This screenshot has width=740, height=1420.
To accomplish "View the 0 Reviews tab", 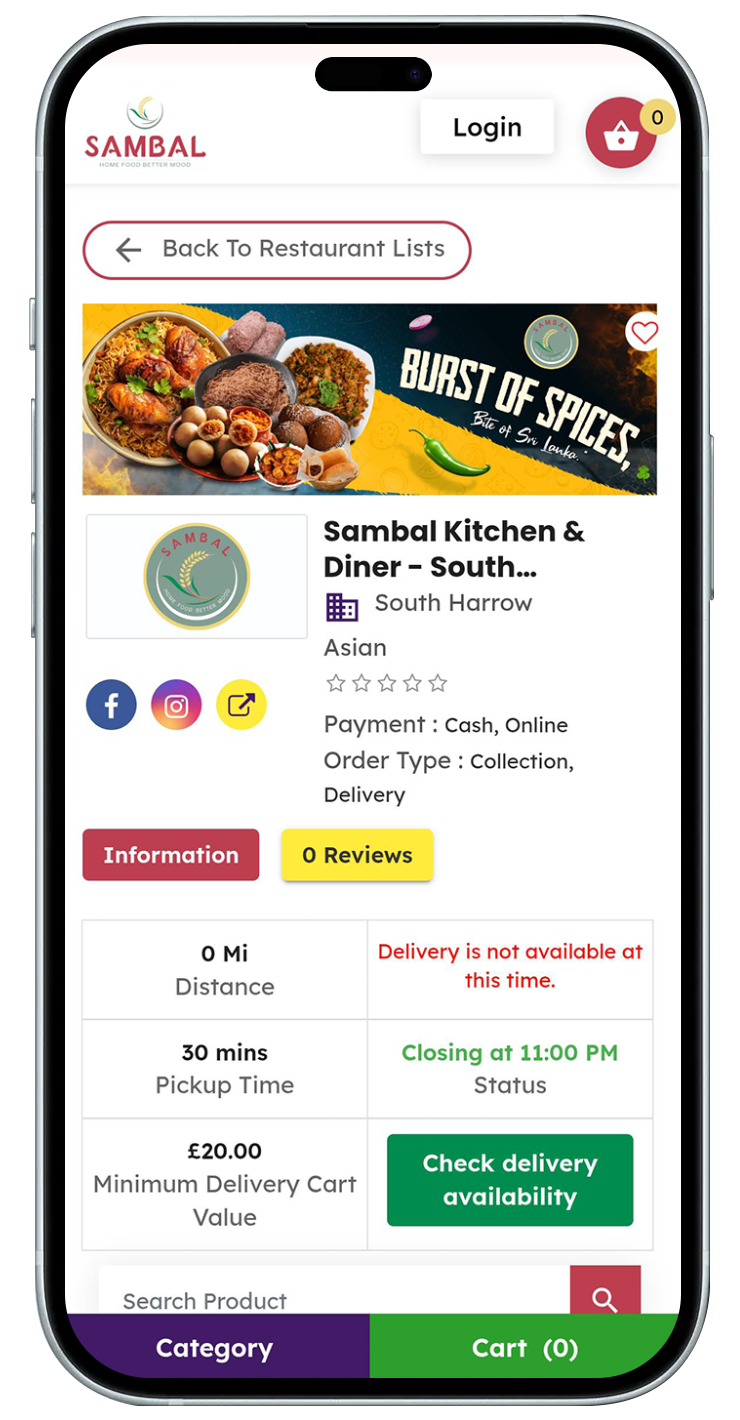I will (x=357, y=855).
